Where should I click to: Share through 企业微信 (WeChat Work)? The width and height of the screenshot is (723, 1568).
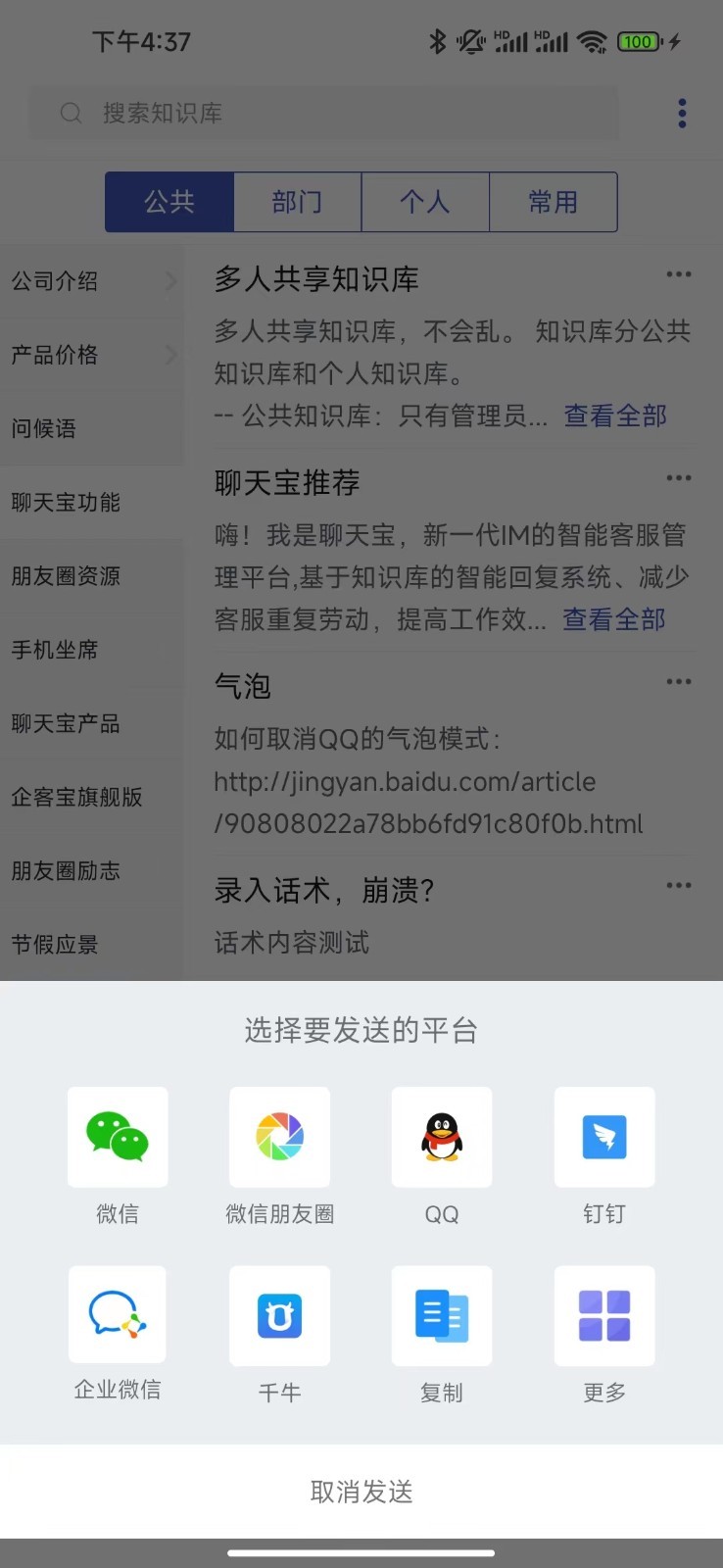pyautogui.click(x=118, y=1315)
